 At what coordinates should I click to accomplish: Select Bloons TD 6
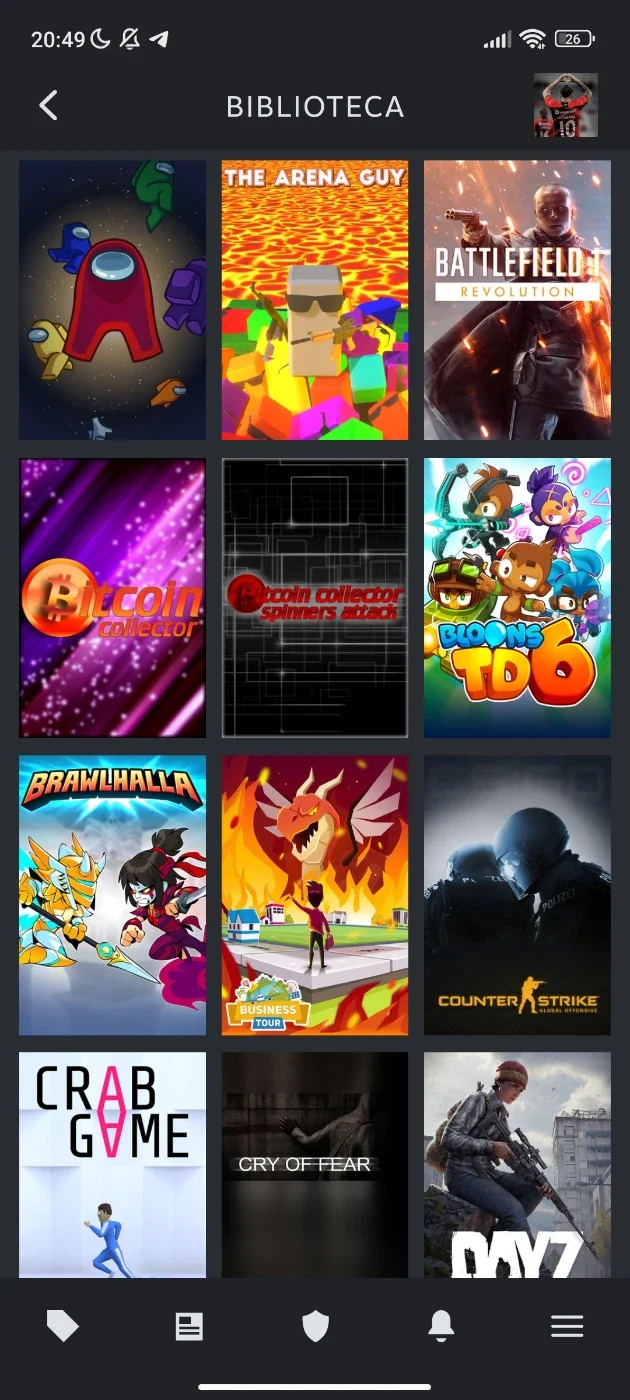517,597
